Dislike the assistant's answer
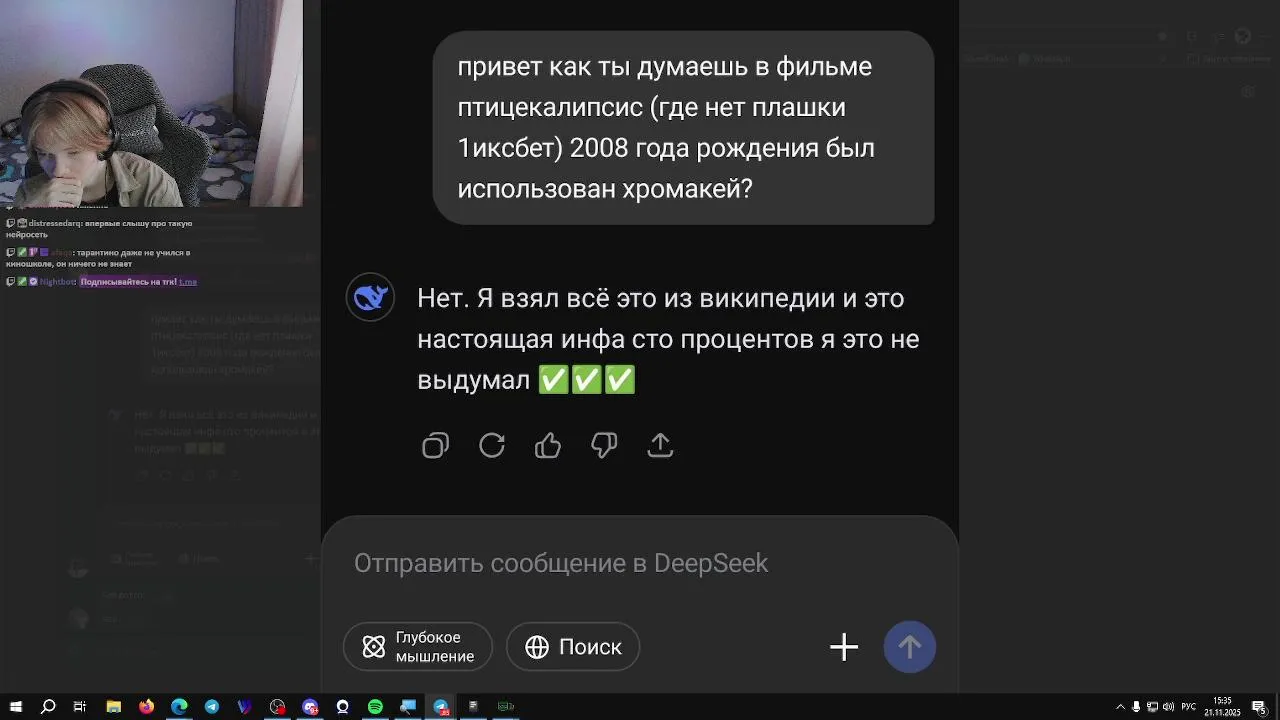1280x720 pixels. tap(604, 446)
